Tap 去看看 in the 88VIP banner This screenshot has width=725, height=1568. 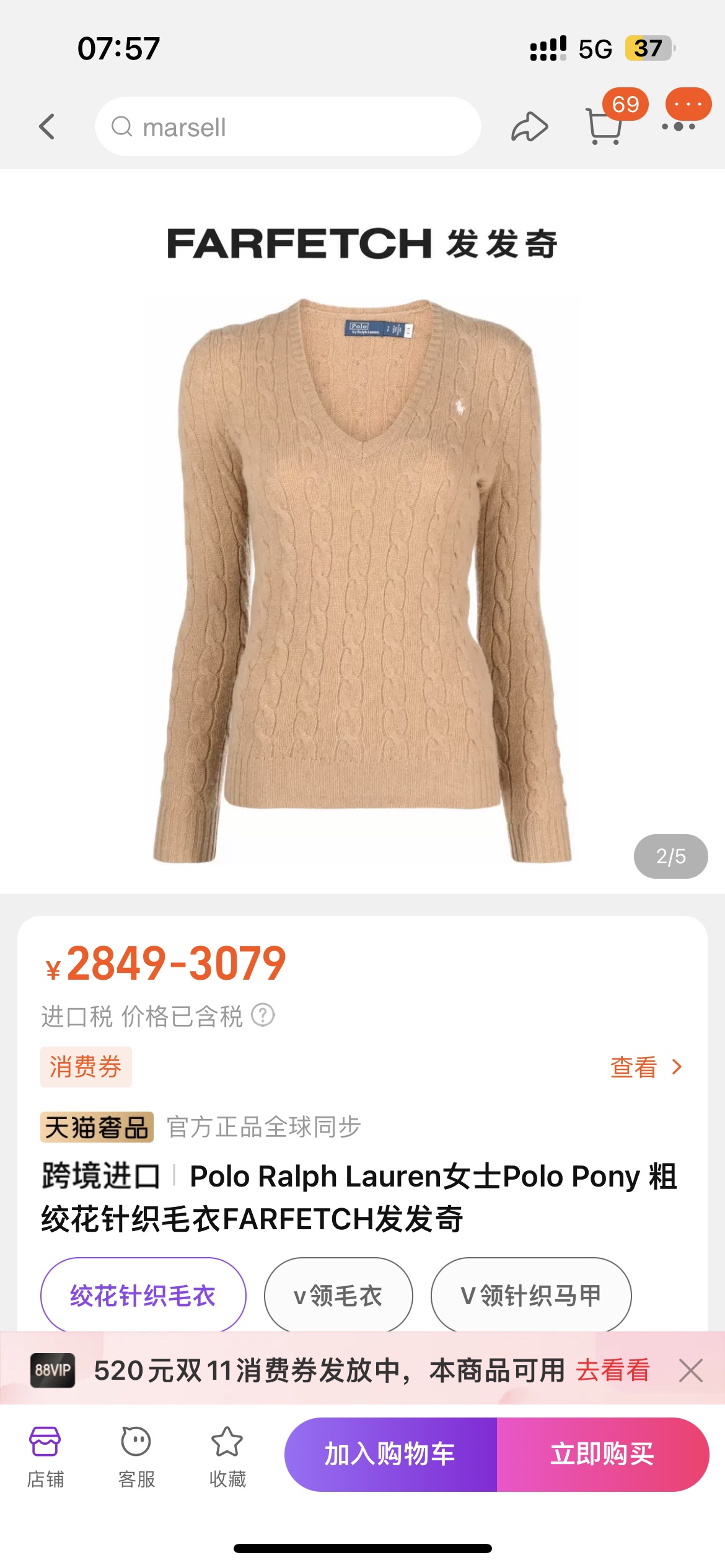613,1370
